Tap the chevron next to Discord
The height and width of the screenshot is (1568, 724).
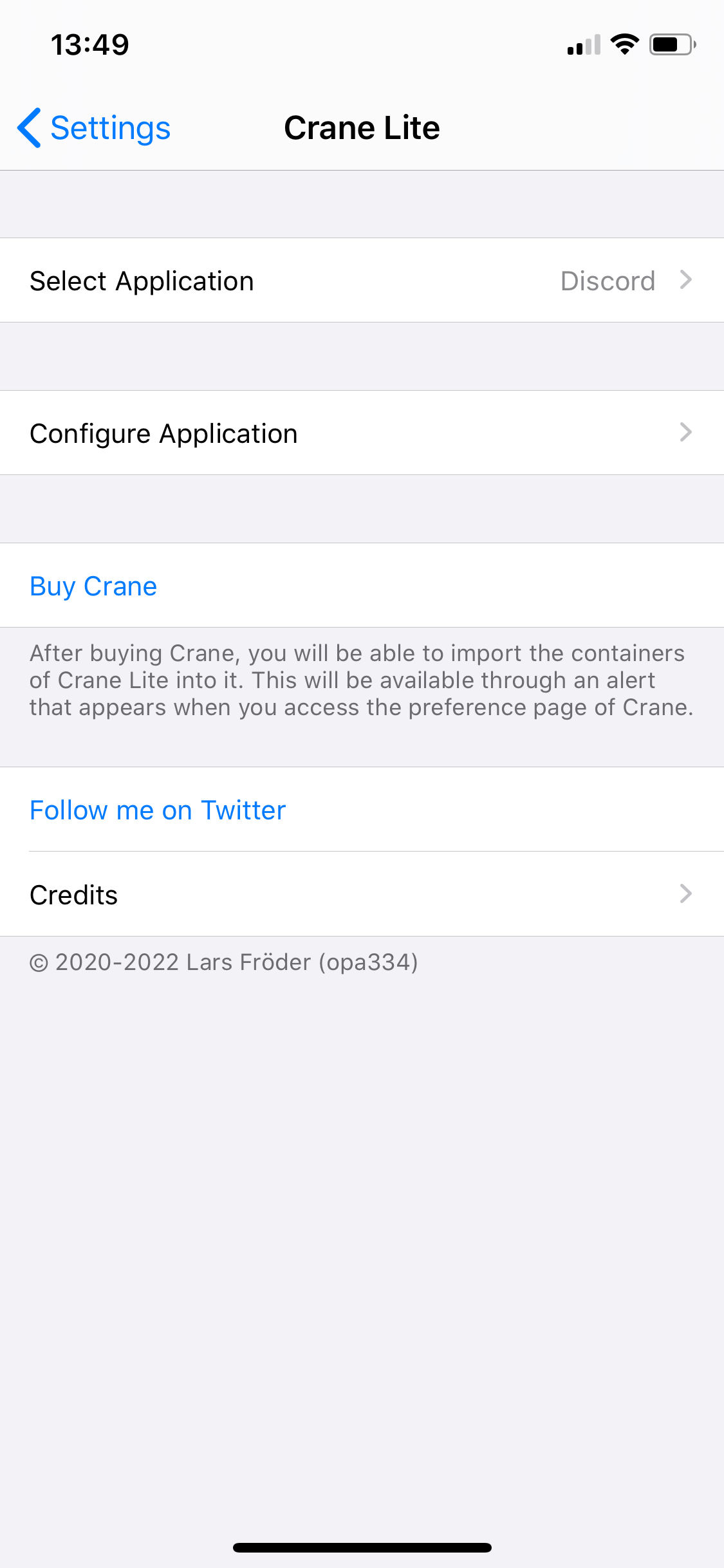click(x=686, y=280)
